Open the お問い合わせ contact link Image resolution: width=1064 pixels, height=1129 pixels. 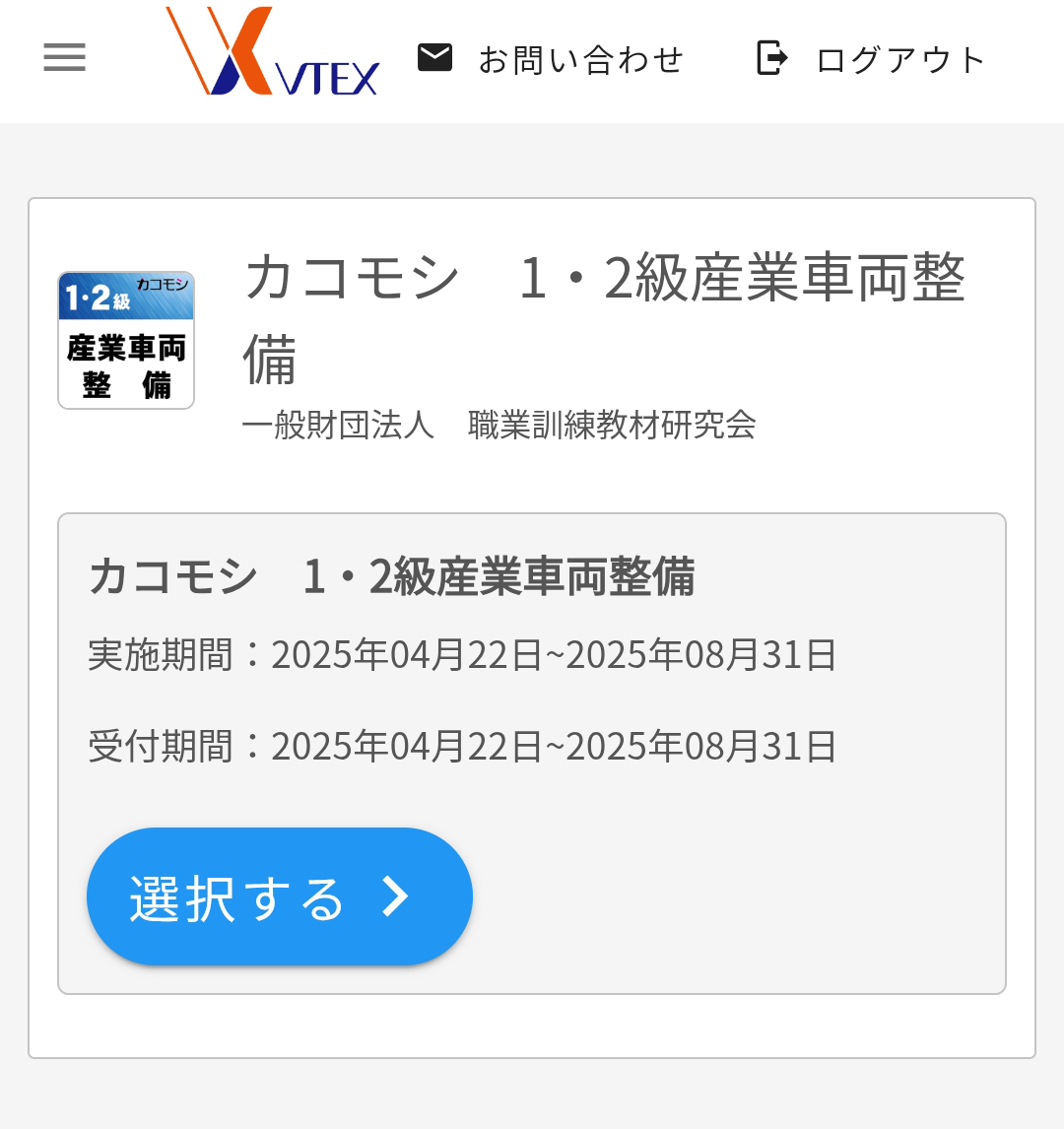point(550,59)
